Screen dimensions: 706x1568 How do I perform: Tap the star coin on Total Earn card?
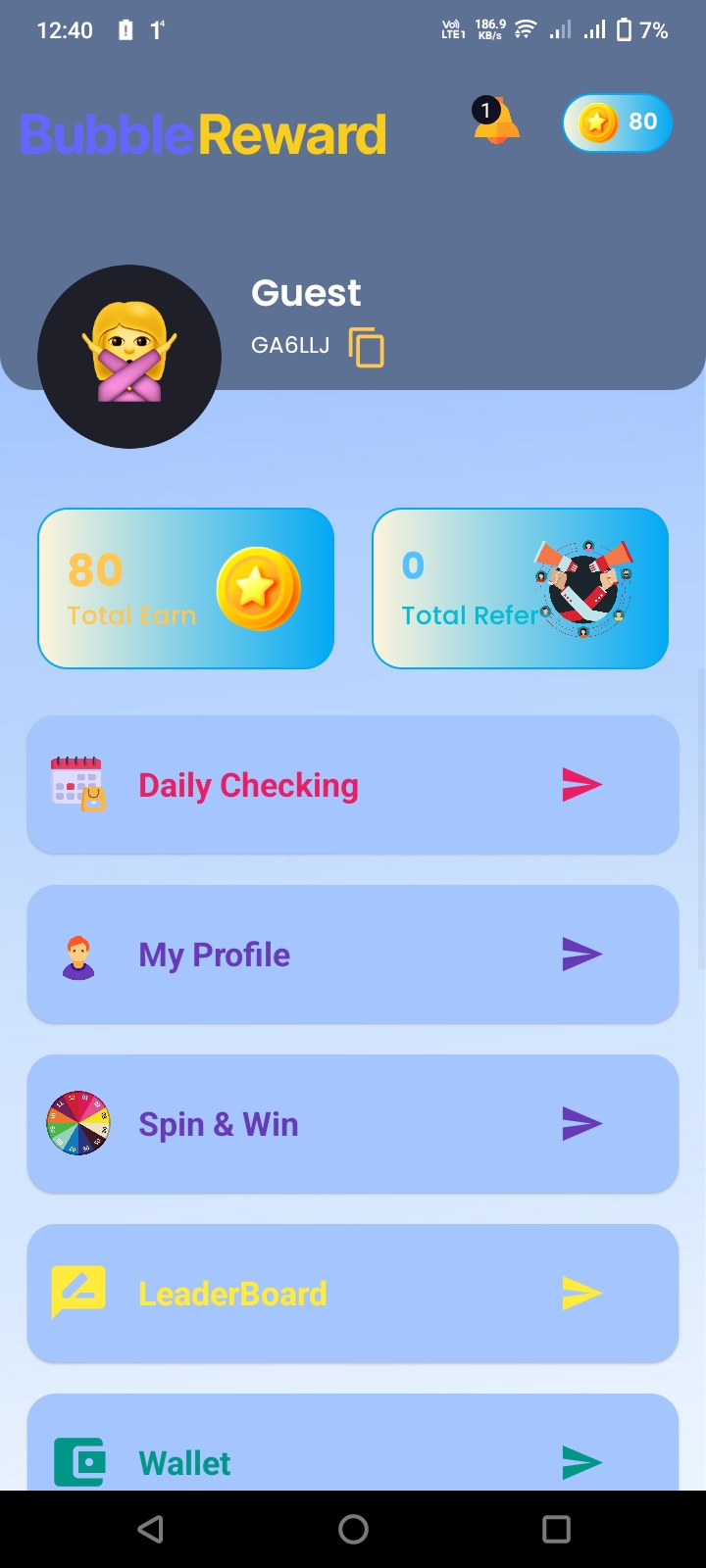(x=258, y=588)
